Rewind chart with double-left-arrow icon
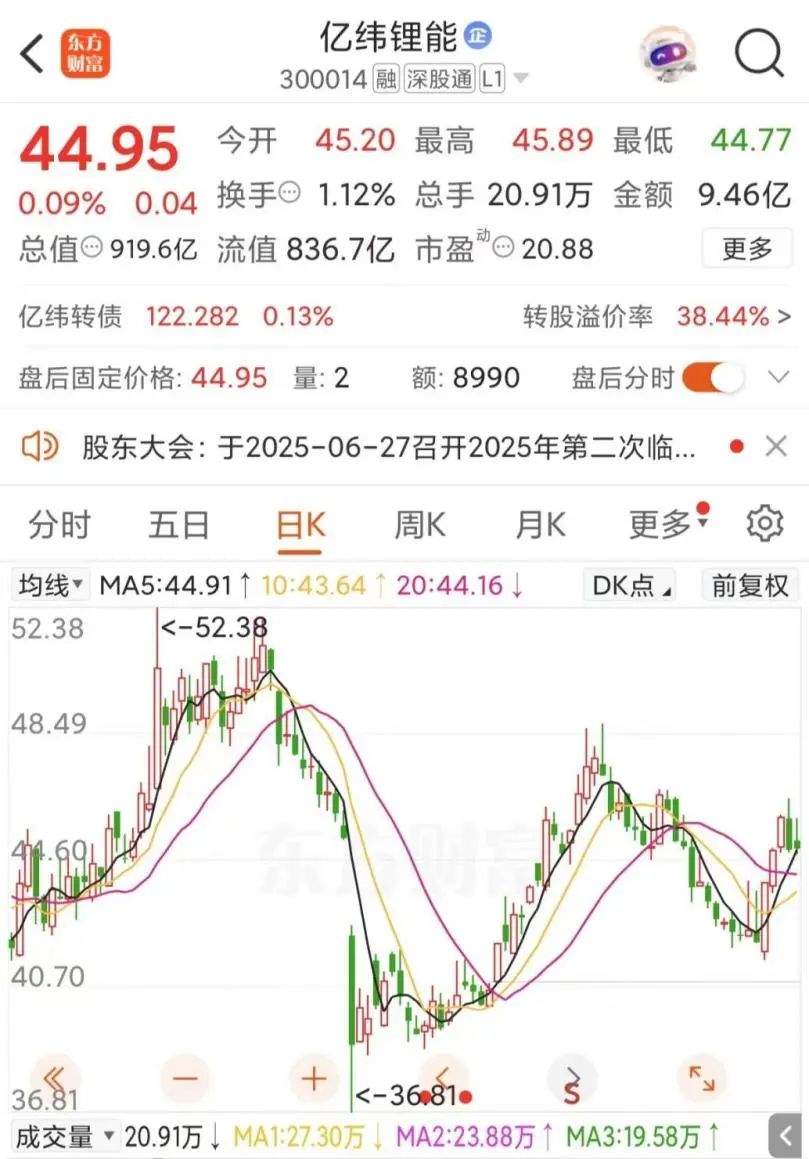 tap(56, 1079)
